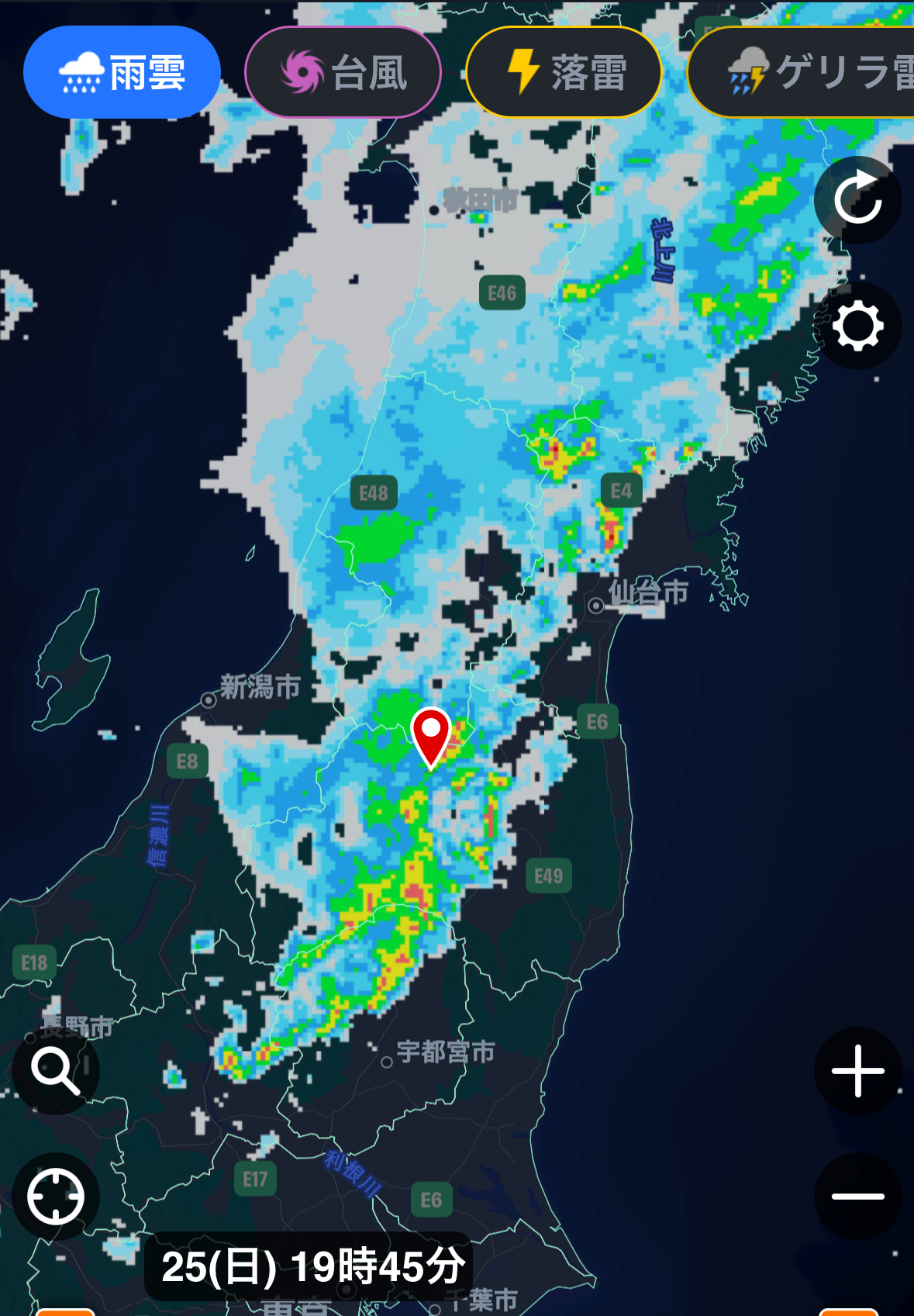
Task: Zoom in with the plus button
Action: (x=857, y=1071)
